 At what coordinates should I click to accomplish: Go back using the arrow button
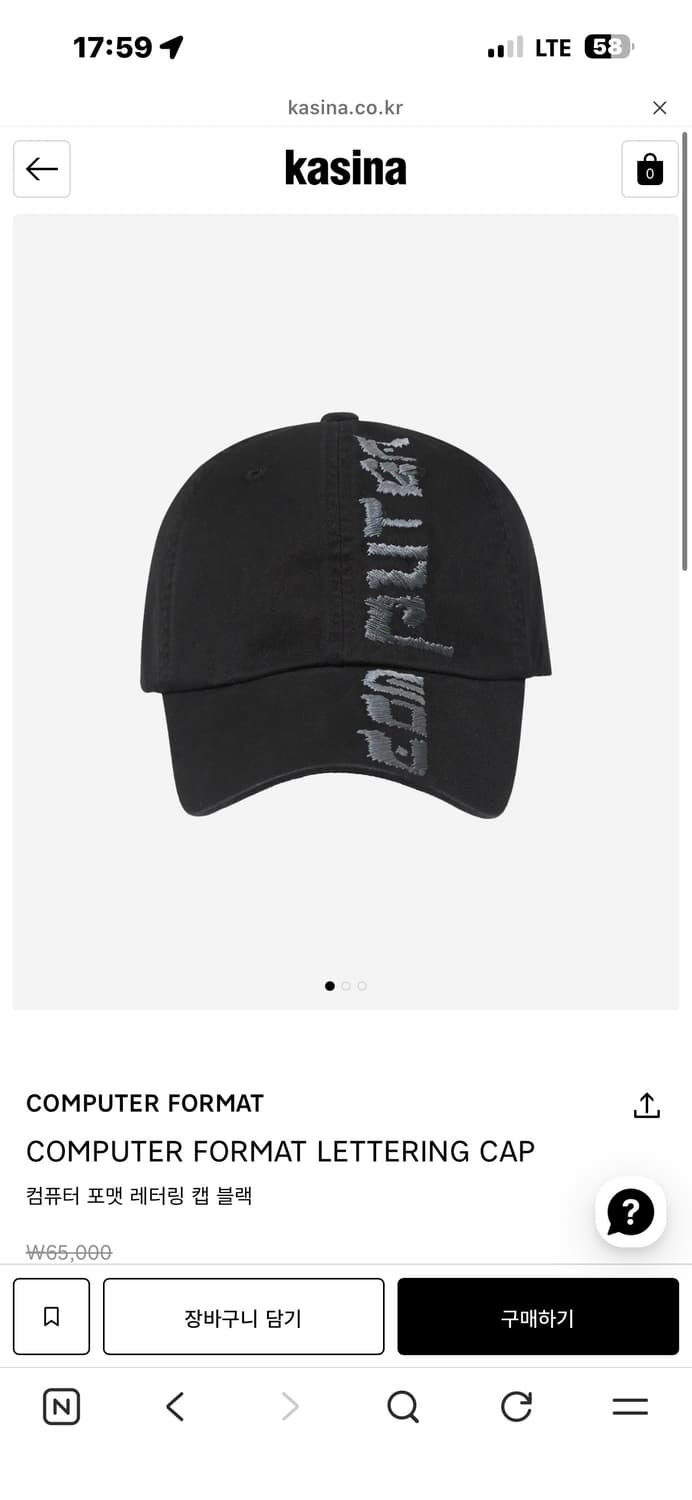tap(42, 169)
